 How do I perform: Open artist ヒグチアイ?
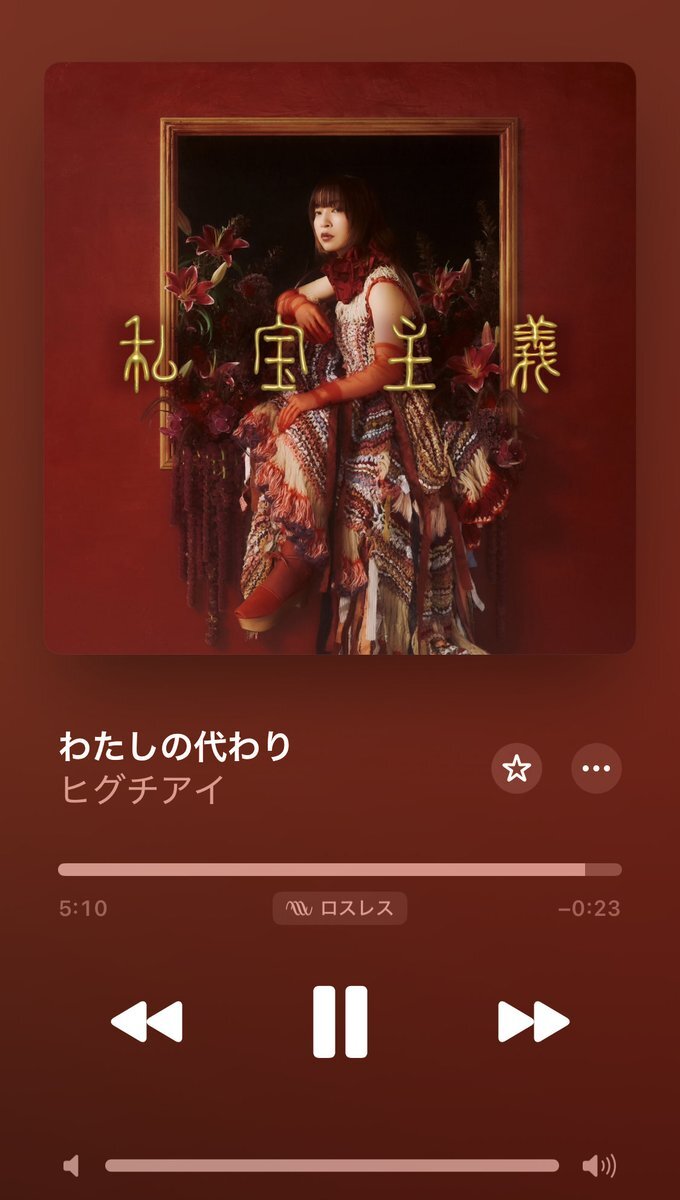coord(143,789)
